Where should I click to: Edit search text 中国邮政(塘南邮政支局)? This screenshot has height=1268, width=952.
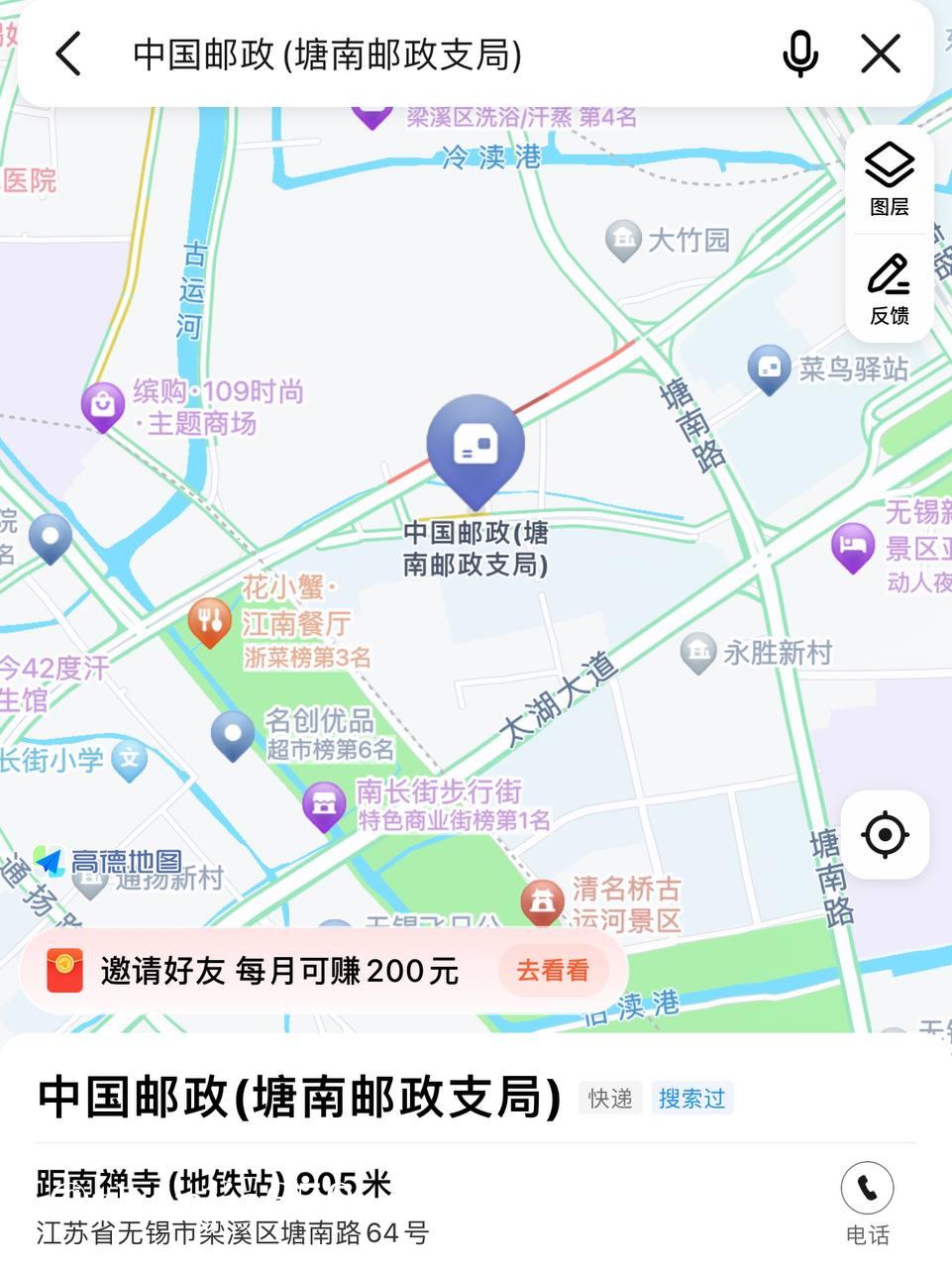point(327,54)
